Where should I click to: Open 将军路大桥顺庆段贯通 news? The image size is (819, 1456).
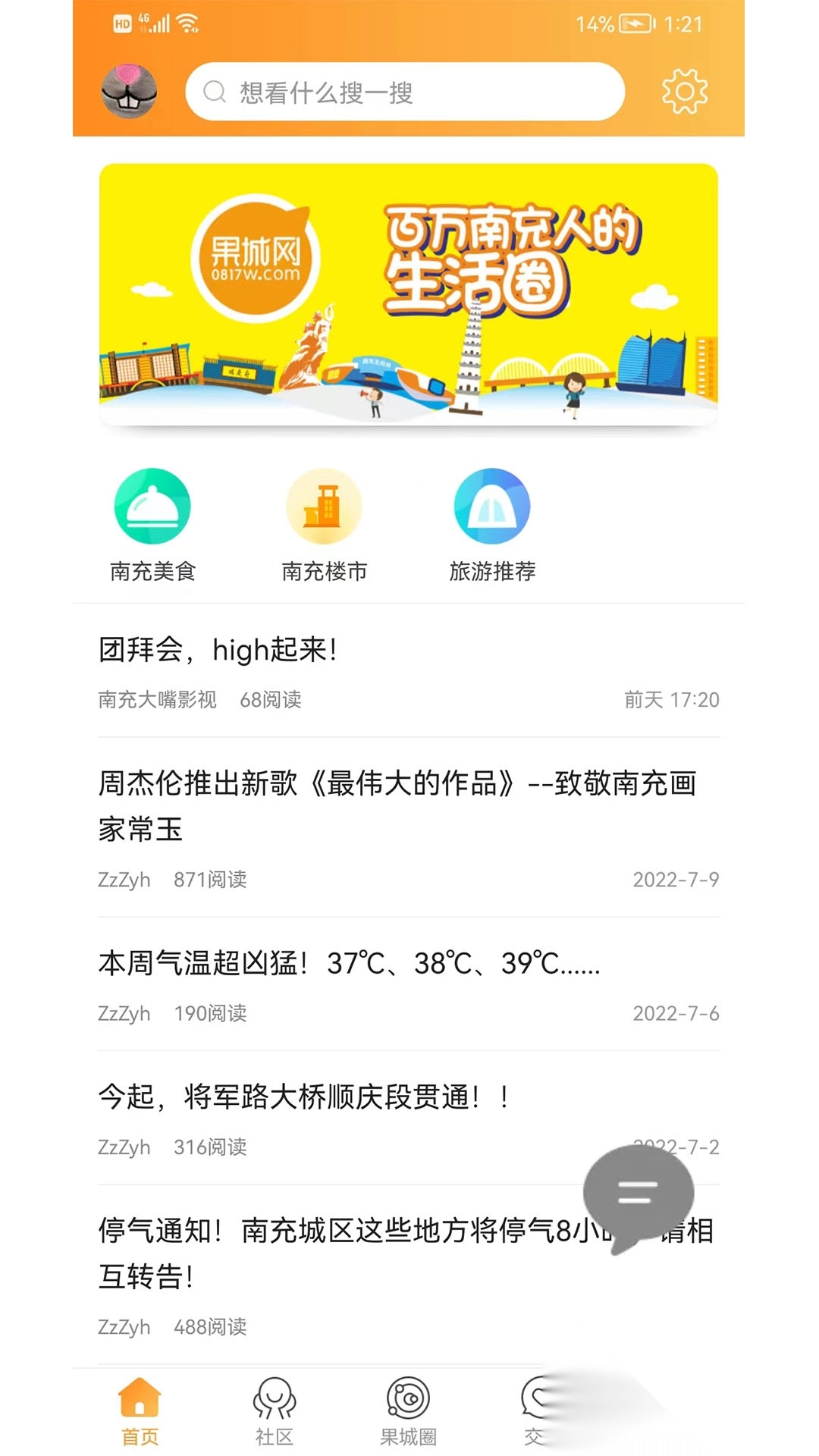coord(303,1097)
